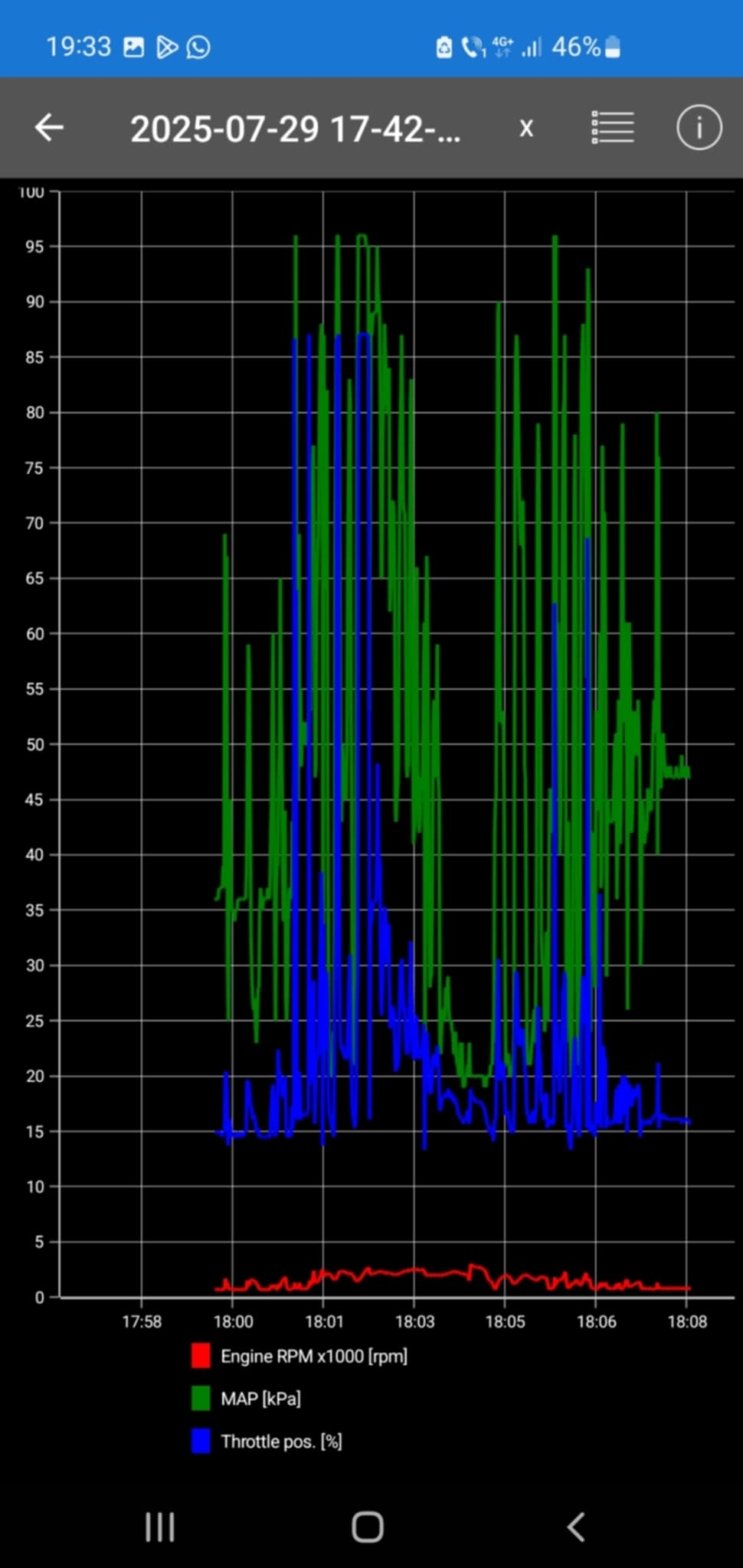Tap the Engine RPM legend entry
743x1568 pixels.
click(313, 1356)
